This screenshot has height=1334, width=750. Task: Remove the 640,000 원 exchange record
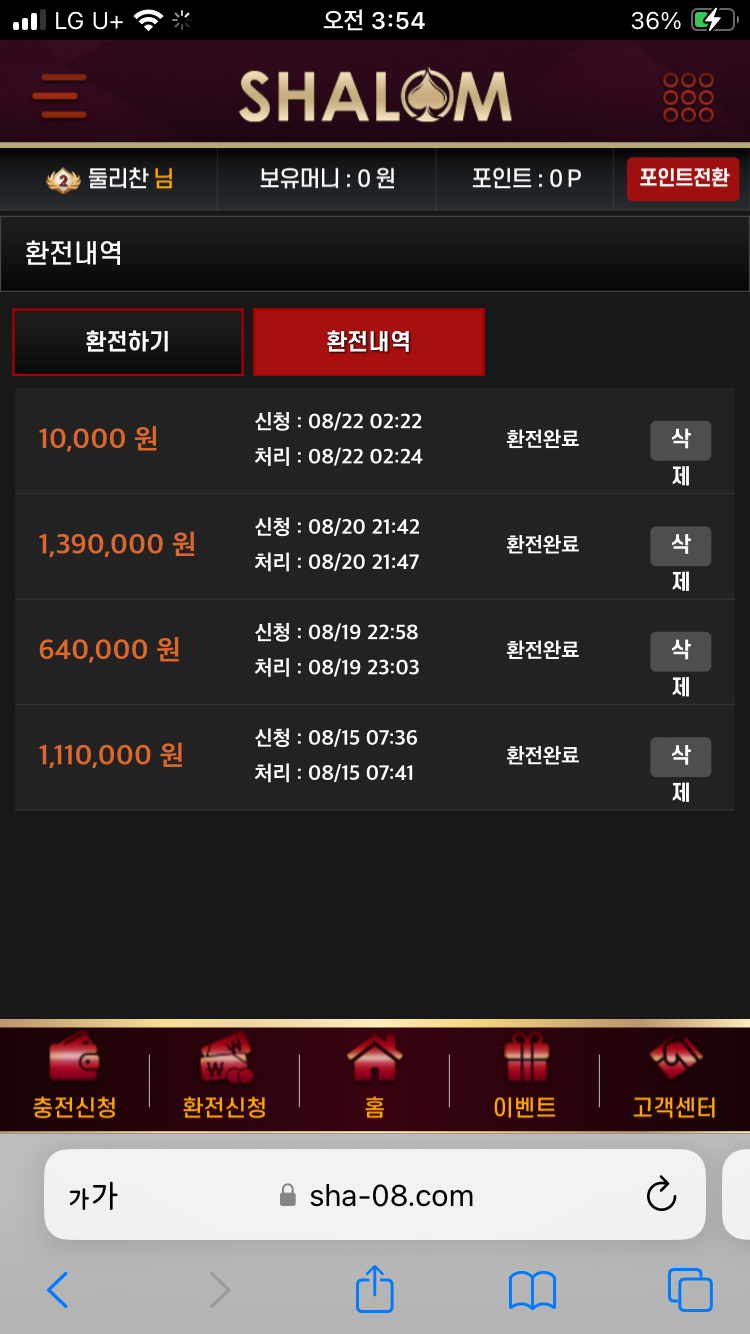tap(680, 651)
